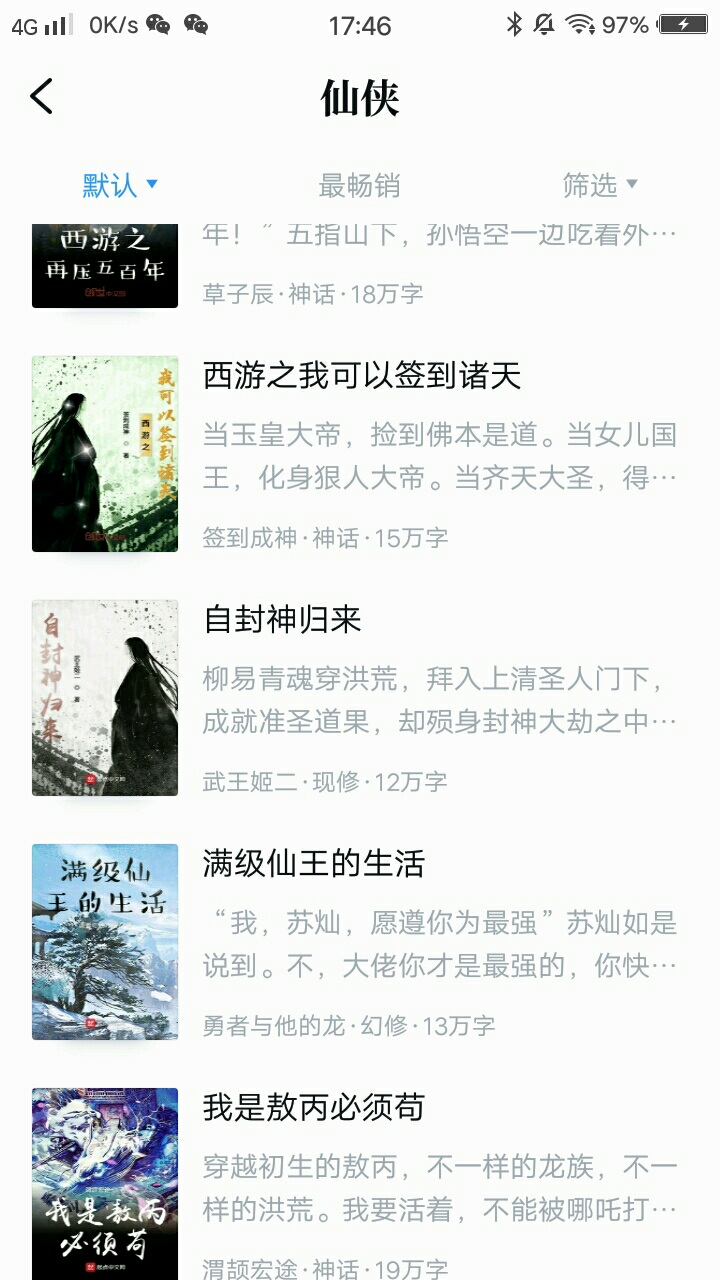Viewport: 720px width, 1280px height.
Task: Switch to the 最畅销 tab
Action: tap(359, 185)
